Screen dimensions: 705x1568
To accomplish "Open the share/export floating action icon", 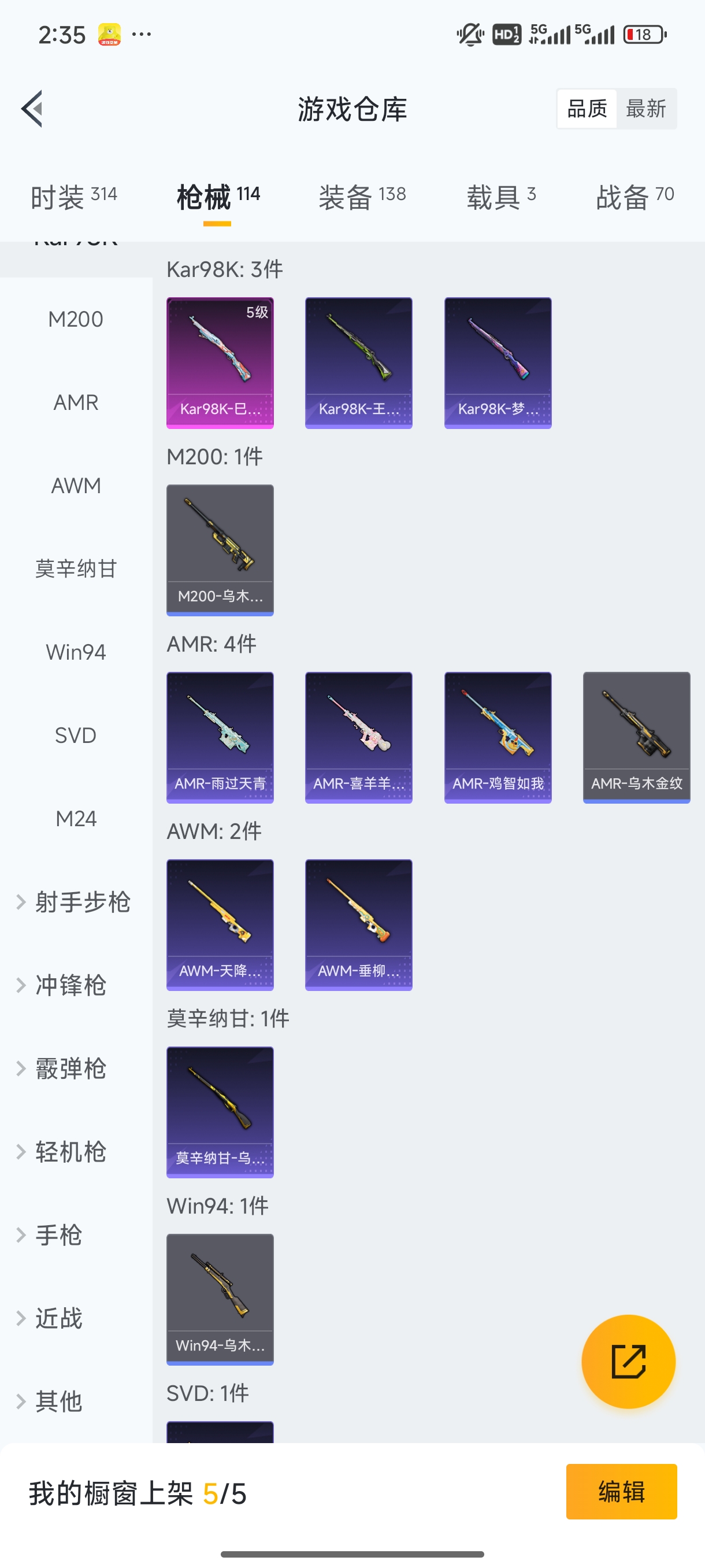I will (x=629, y=1362).
